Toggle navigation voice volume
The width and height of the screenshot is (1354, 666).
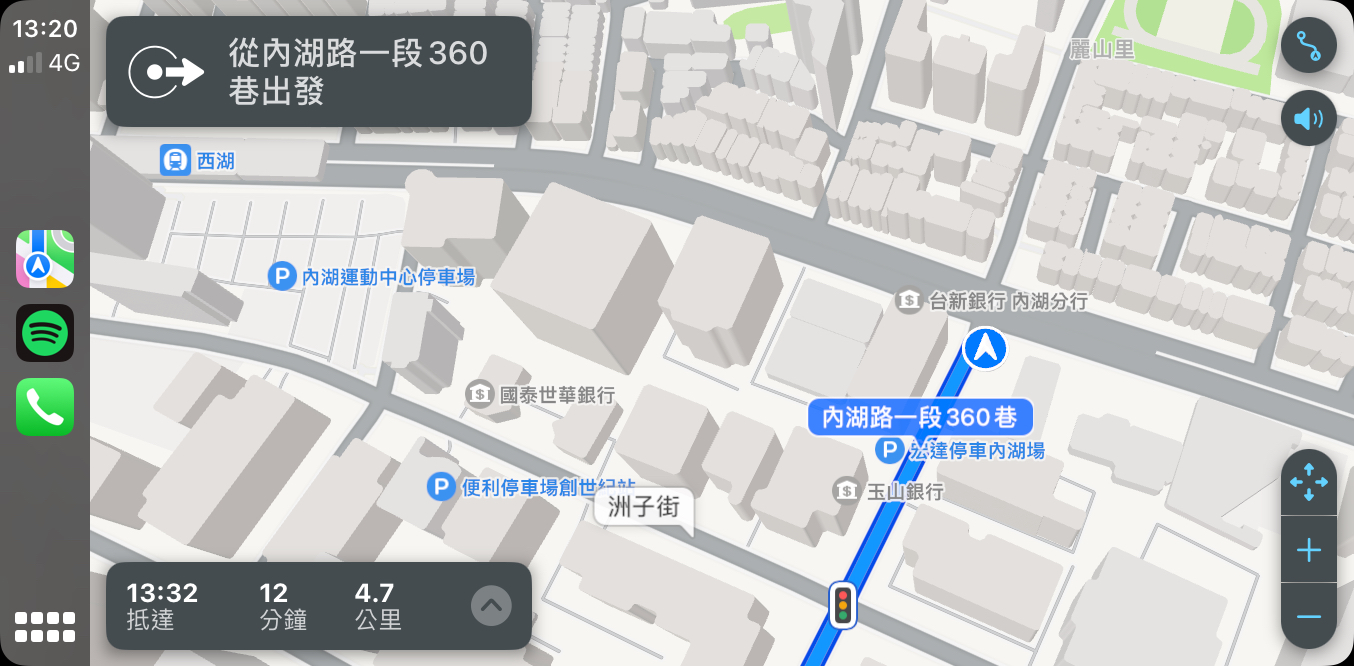pyautogui.click(x=1308, y=119)
